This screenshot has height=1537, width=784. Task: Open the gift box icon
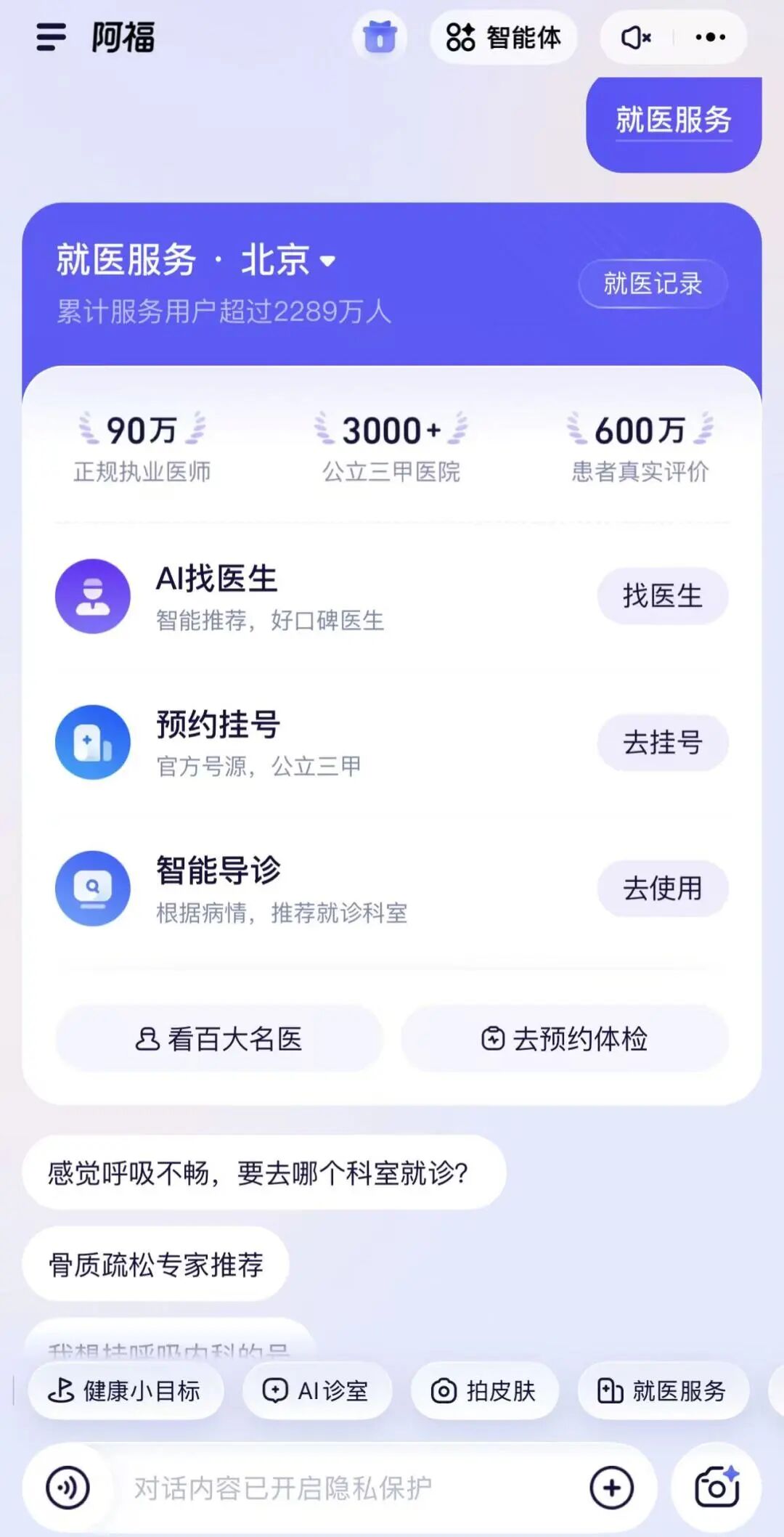380,37
